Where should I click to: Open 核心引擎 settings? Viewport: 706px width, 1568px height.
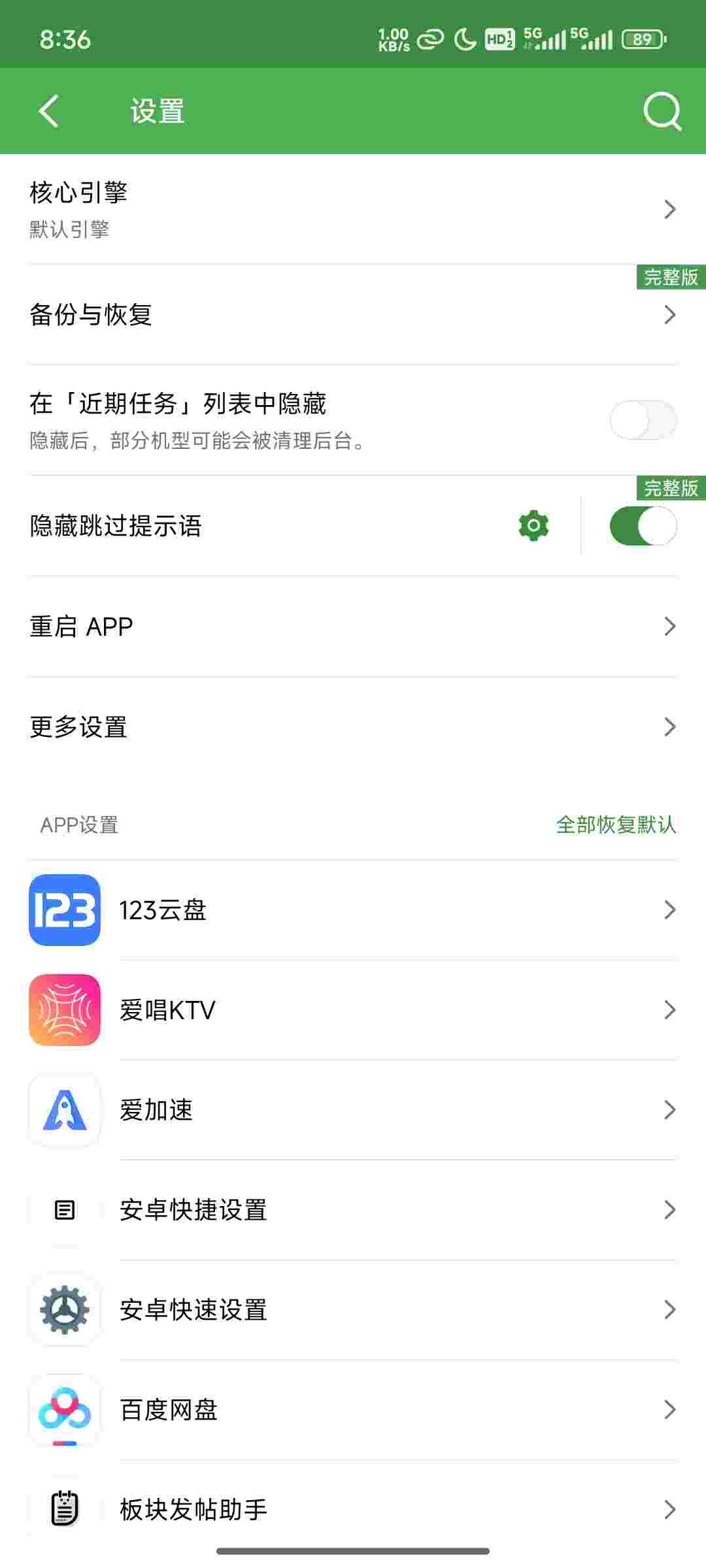353,209
